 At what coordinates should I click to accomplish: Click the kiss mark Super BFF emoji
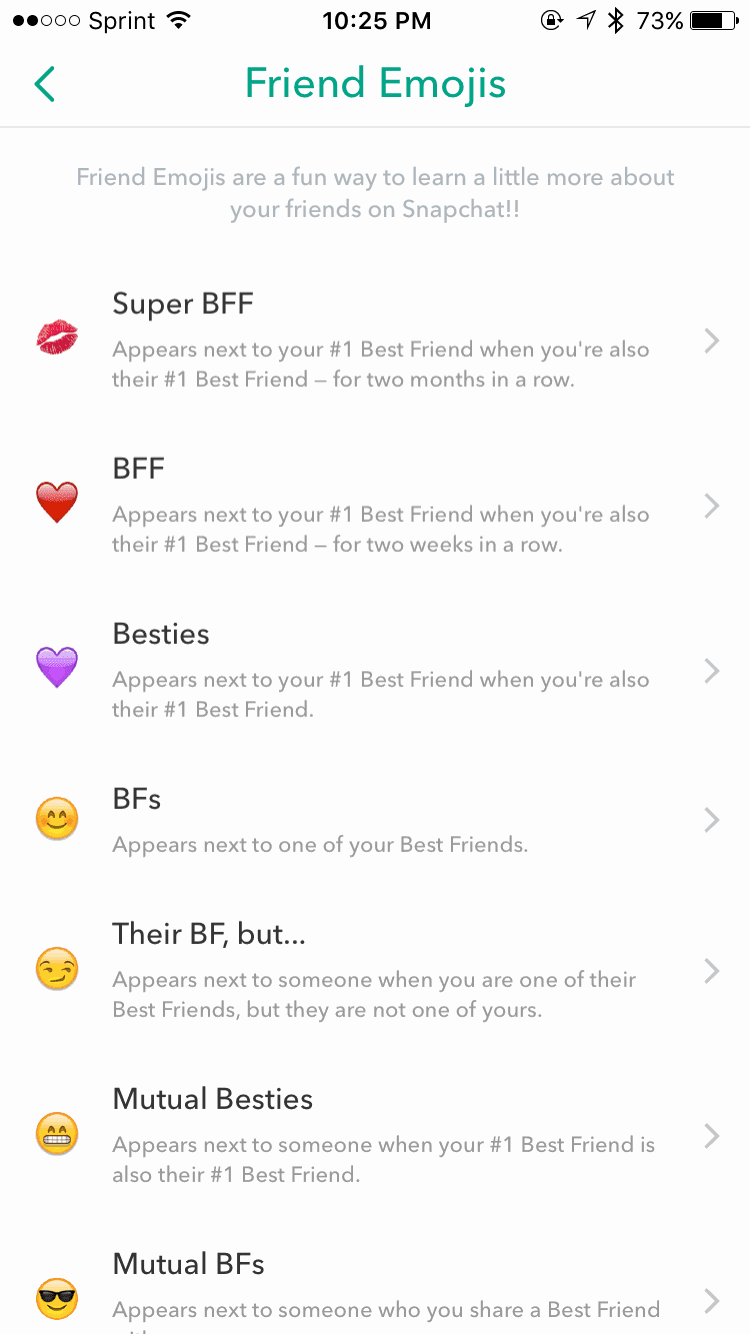tap(57, 337)
